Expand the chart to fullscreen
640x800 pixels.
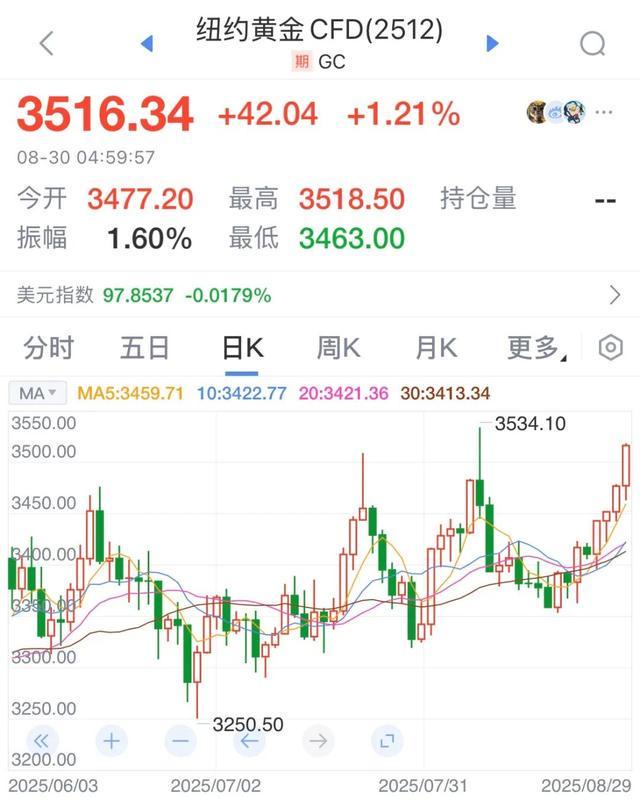[x=386, y=741]
